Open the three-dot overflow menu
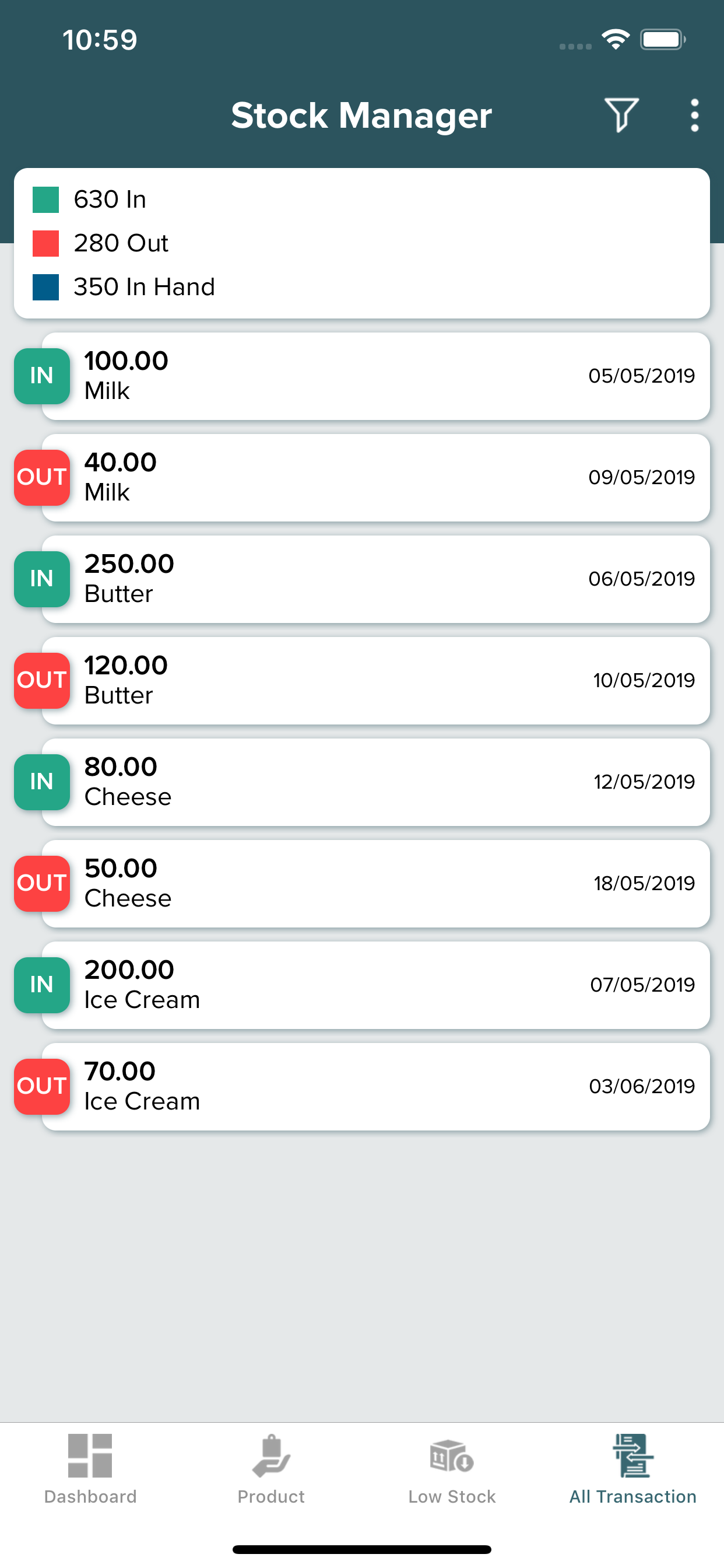 point(694,115)
